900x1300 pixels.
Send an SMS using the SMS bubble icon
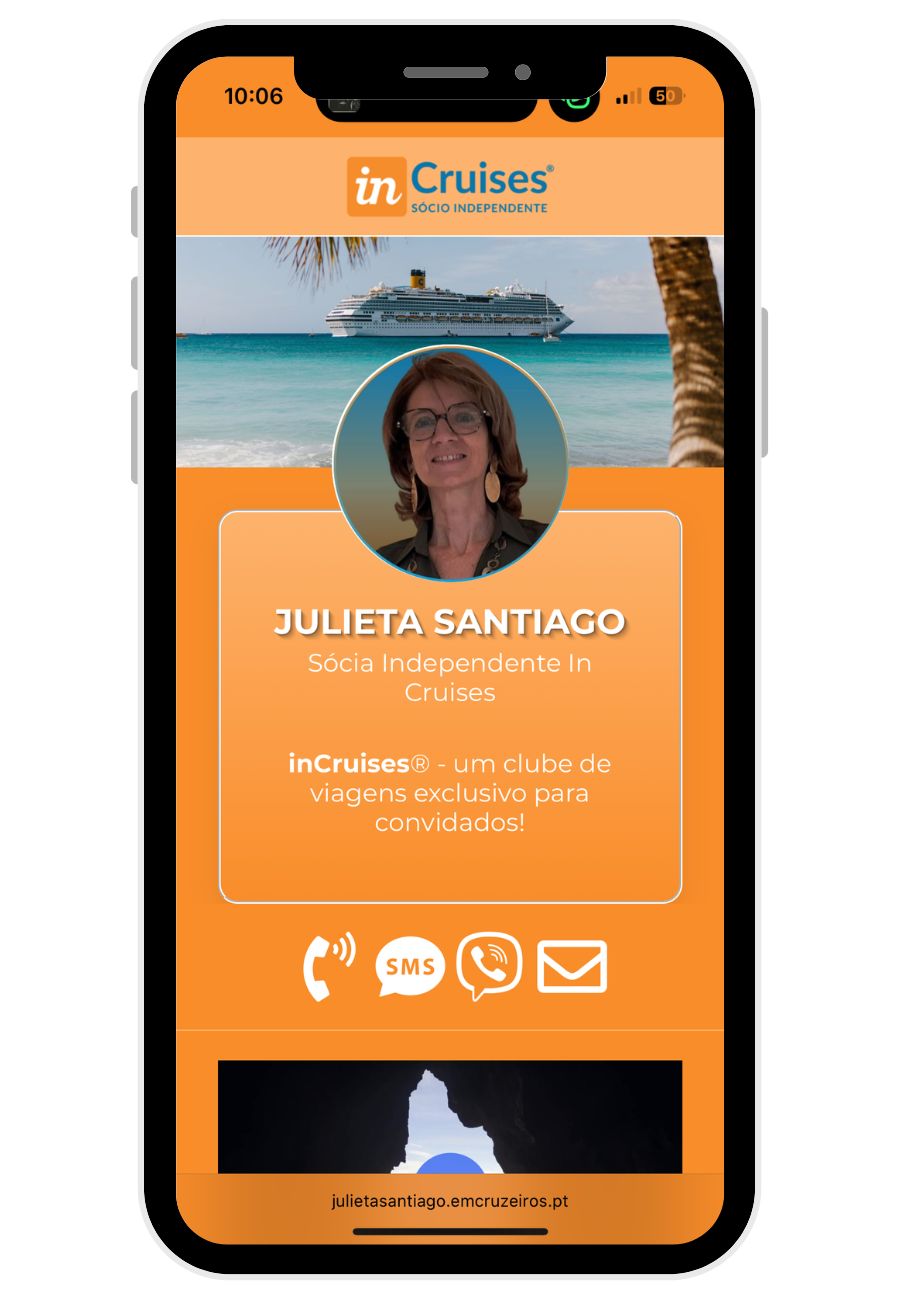click(x=410, y=967)
